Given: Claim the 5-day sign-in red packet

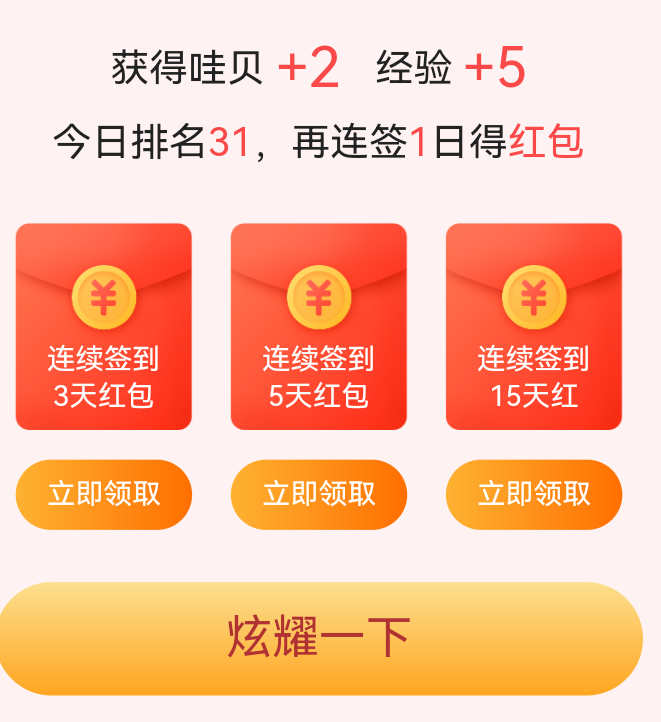Looking at the screenshot, I should coord(318,494).
